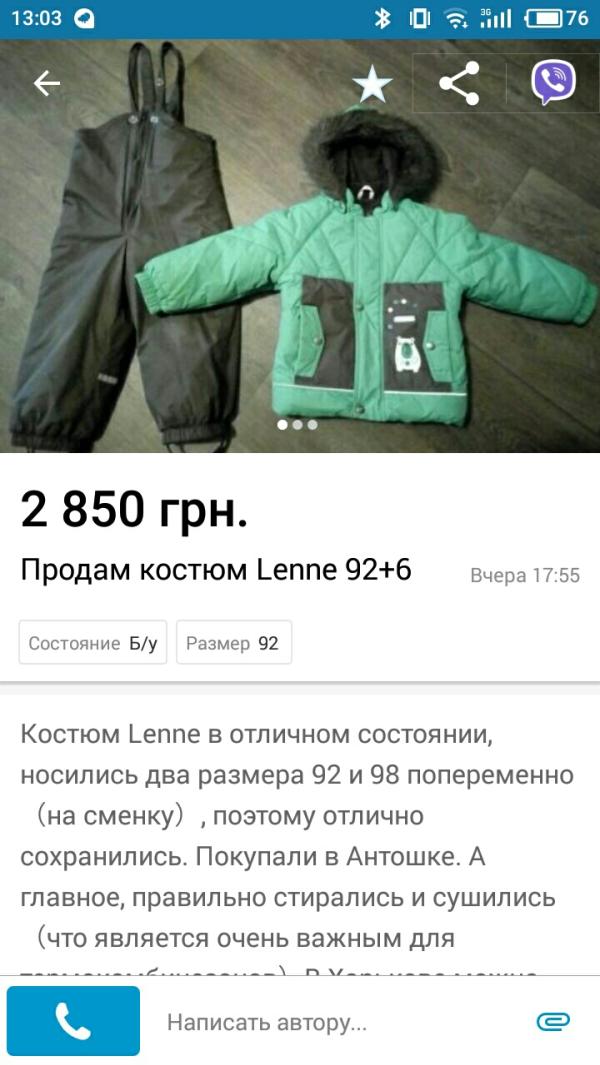
Task: Attach a file with the paperclip
Action: coord(553,1021)
